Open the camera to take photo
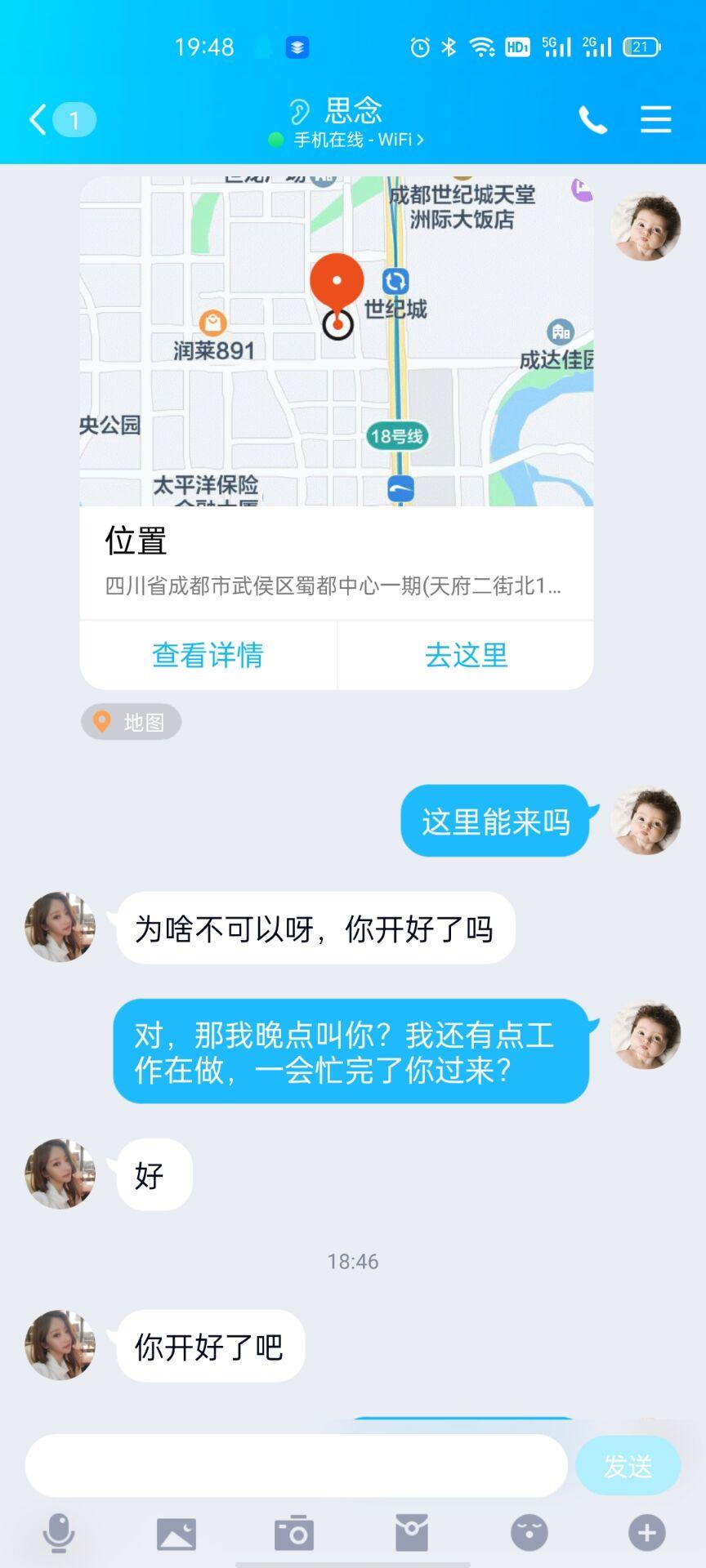Viewport: 706px width, 1568px height. [294, 1533]
